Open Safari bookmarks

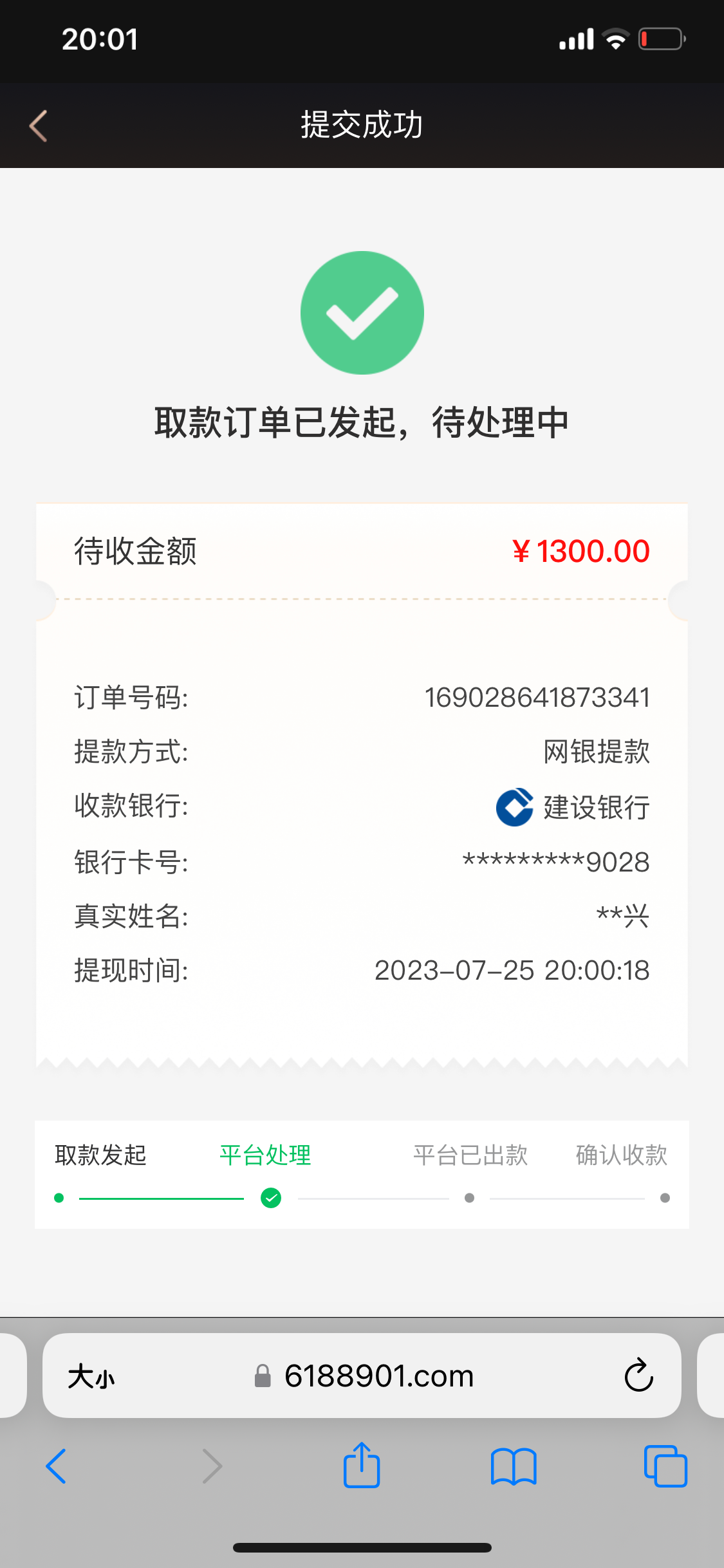coord(513,1466)
